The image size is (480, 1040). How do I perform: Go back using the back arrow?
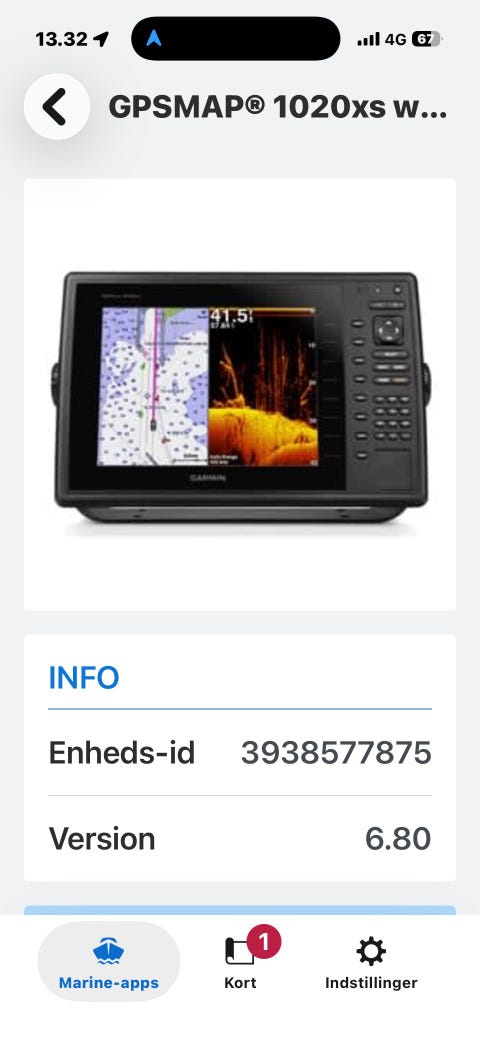[56, 106]
